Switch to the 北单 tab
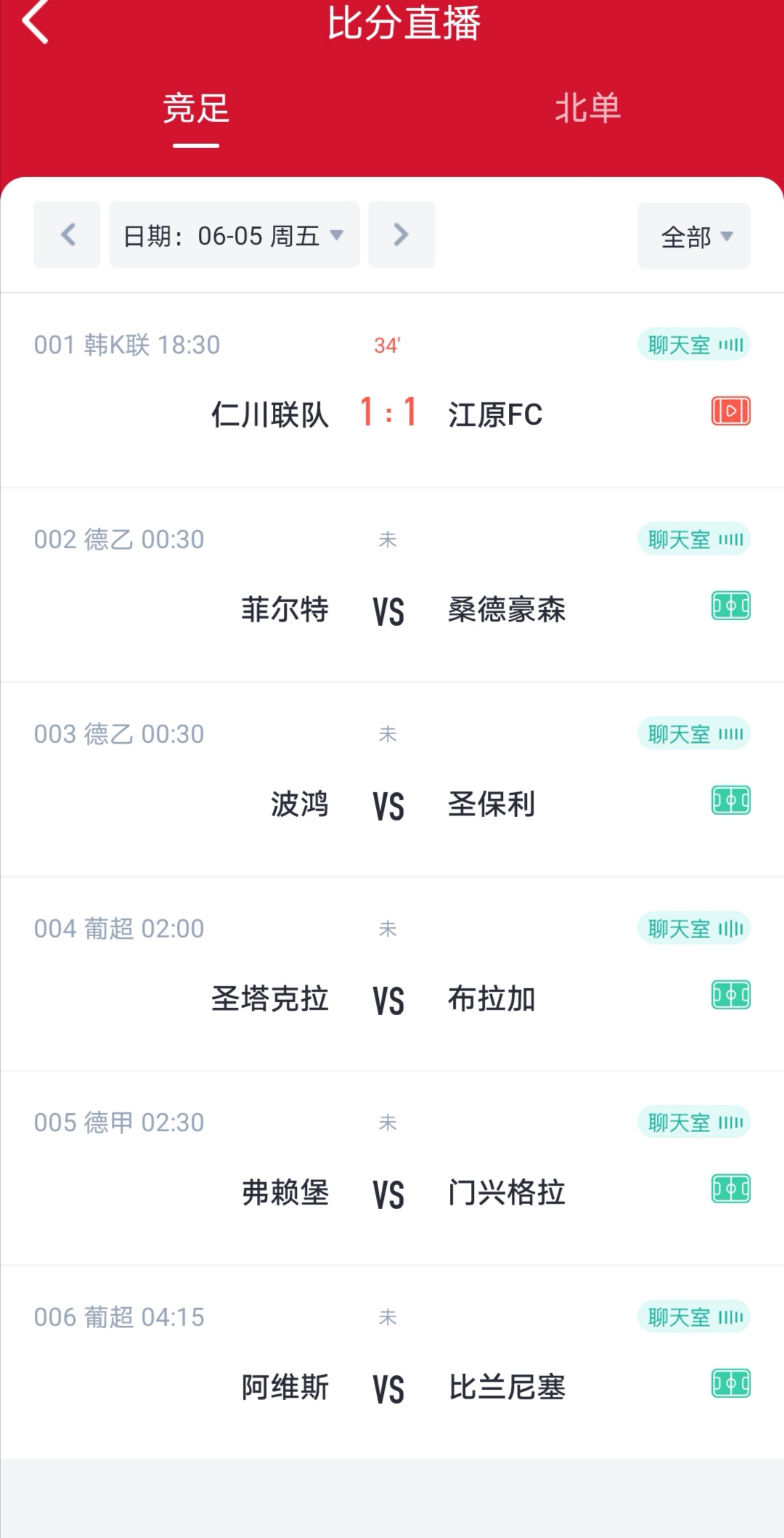784x1538 pixels. point(587,109)
